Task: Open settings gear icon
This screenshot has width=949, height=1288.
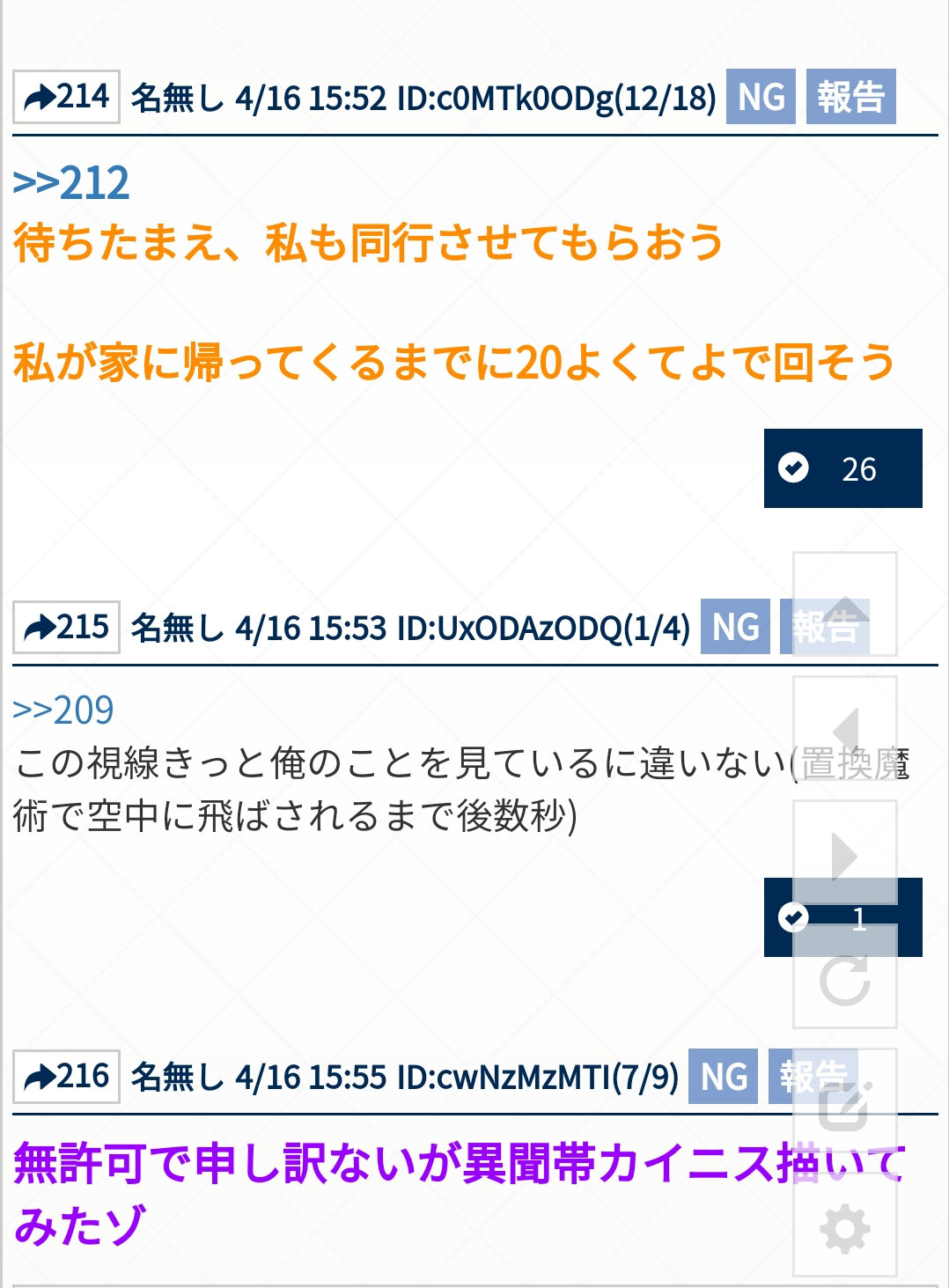Action: (x=845, y=1228)
